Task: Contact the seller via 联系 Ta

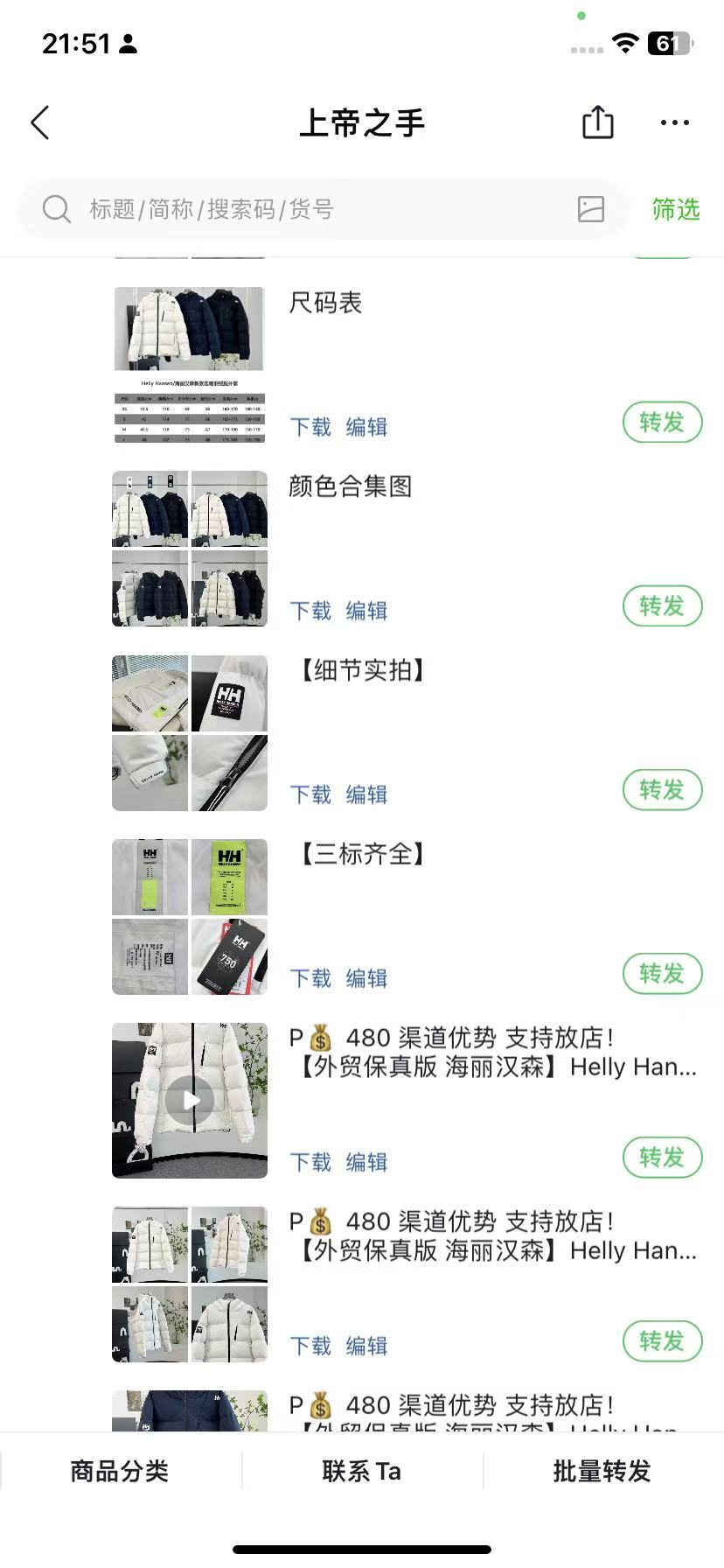Action: pyautogui.click(x=361, y=1471)
